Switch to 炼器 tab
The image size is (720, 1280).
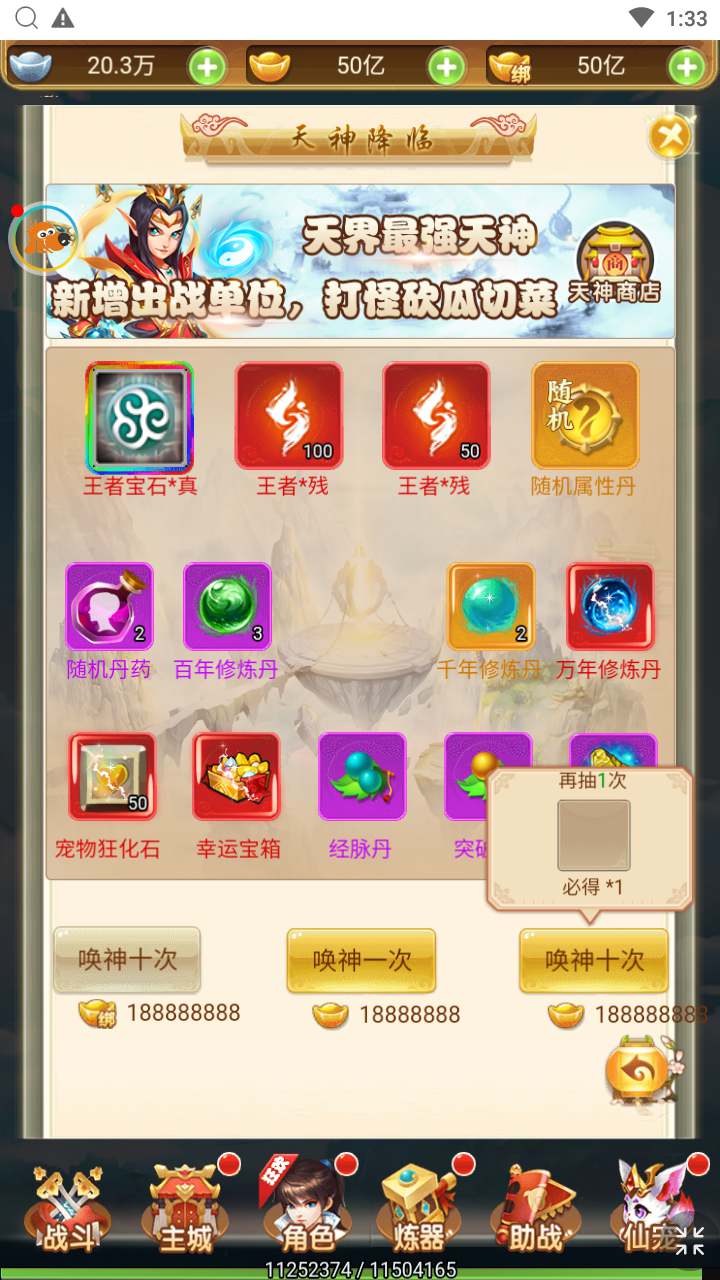pyautogui.click(x=420, y=1210)
